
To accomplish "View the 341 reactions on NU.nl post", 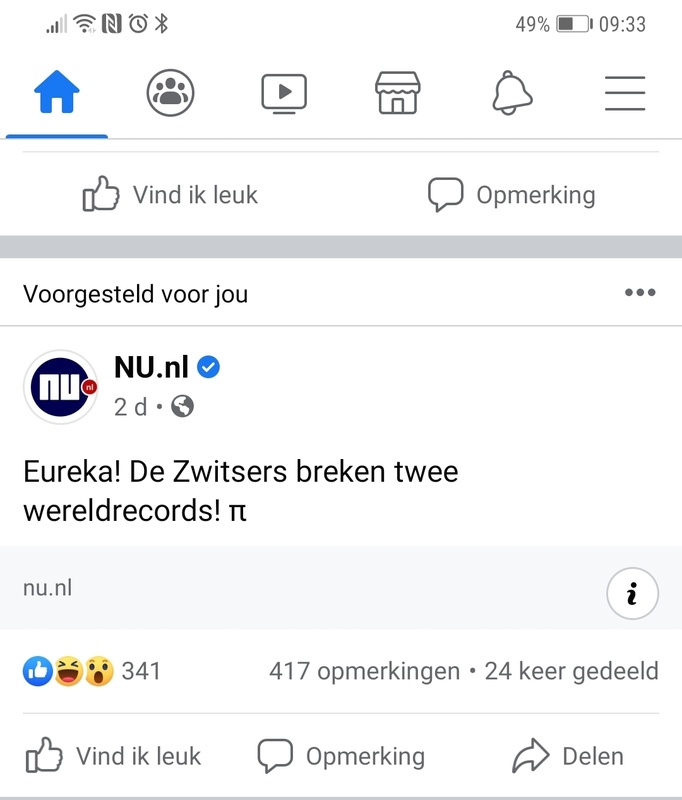I will click(92, 671).
